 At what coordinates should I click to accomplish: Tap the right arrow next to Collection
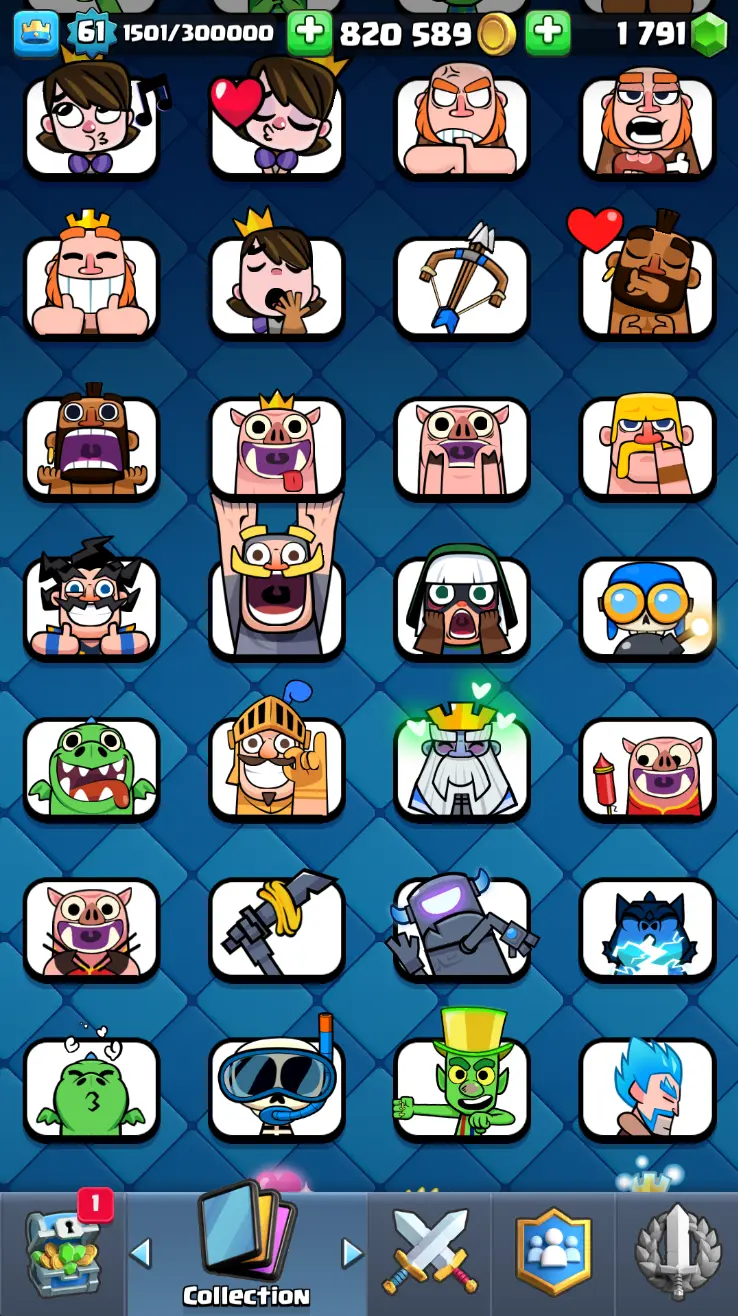pyautogui.click(x=352, y=1252)
